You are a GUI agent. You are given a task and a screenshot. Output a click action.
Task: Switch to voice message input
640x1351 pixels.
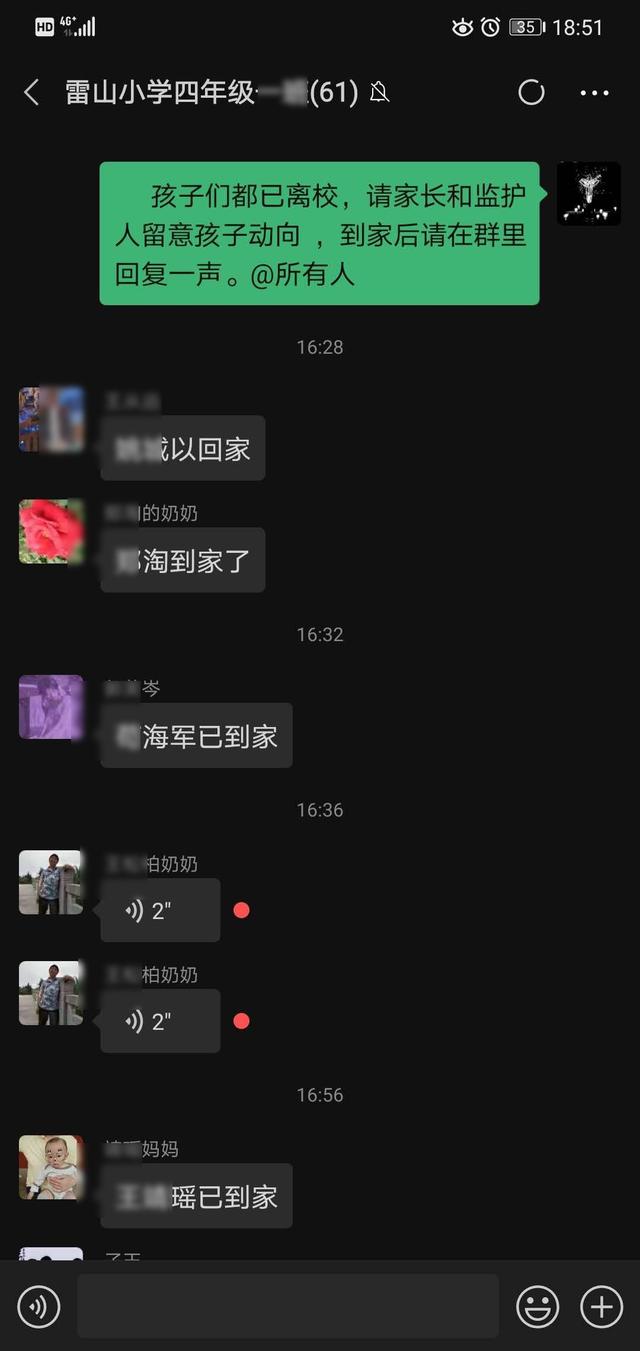pos(39,1306)
